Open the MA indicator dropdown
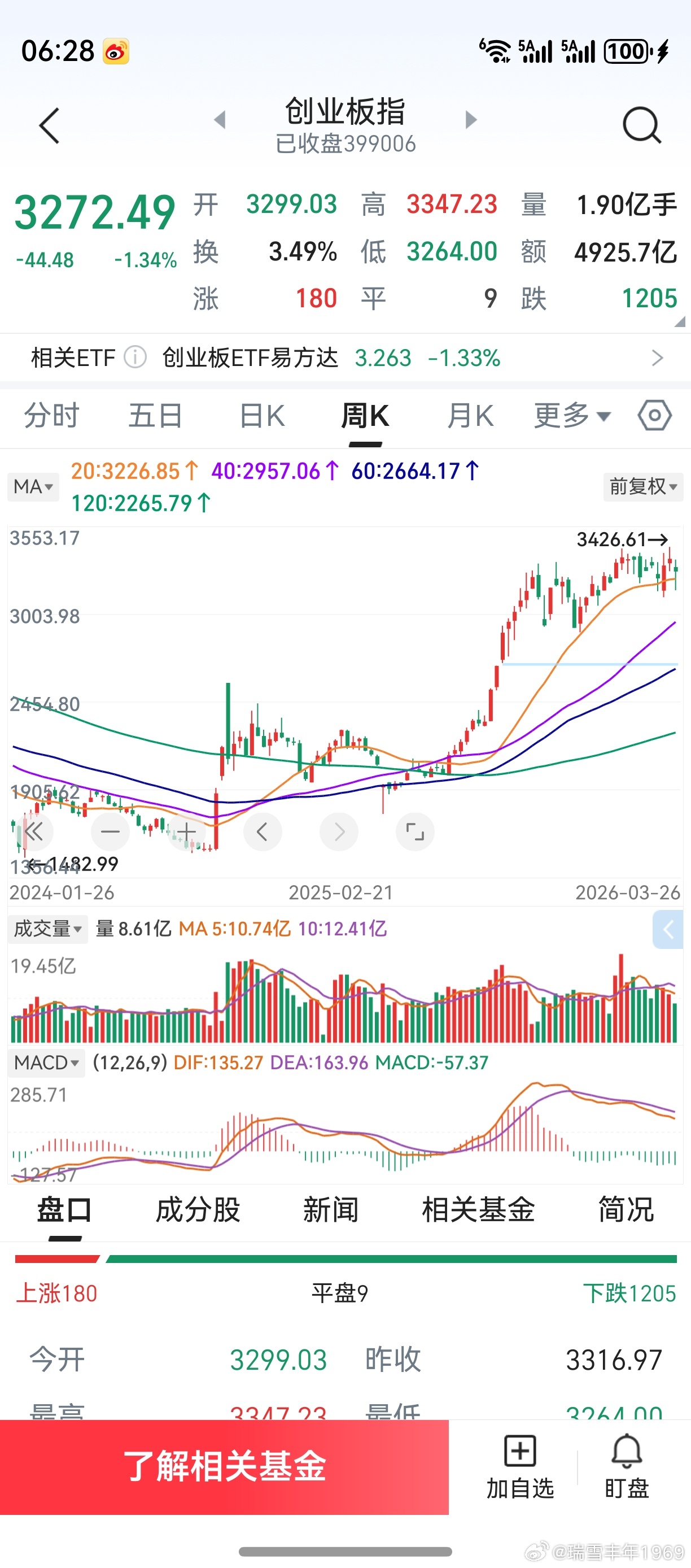 click(x=33, y=486)
